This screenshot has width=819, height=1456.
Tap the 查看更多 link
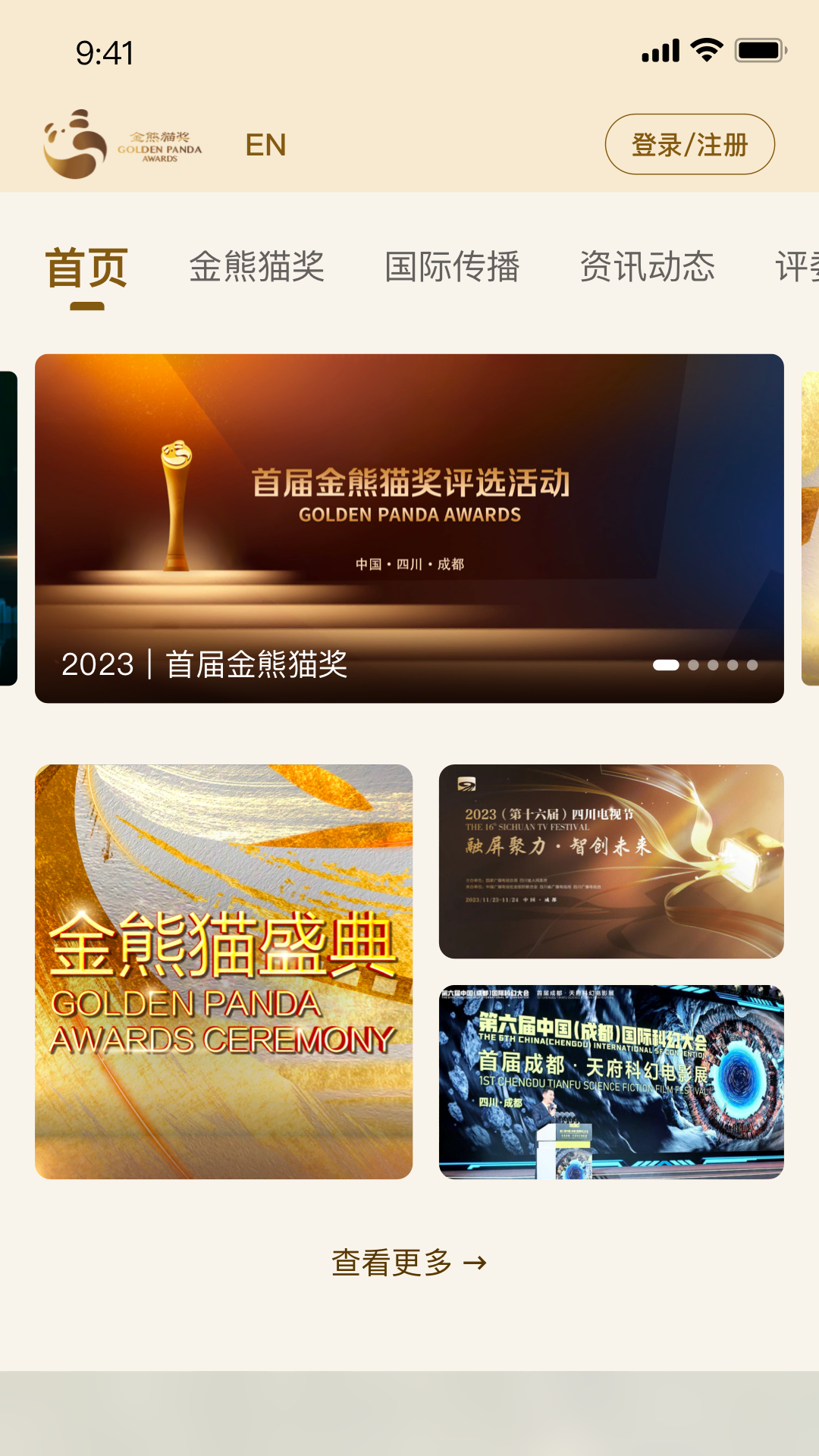click(409, 1263)
